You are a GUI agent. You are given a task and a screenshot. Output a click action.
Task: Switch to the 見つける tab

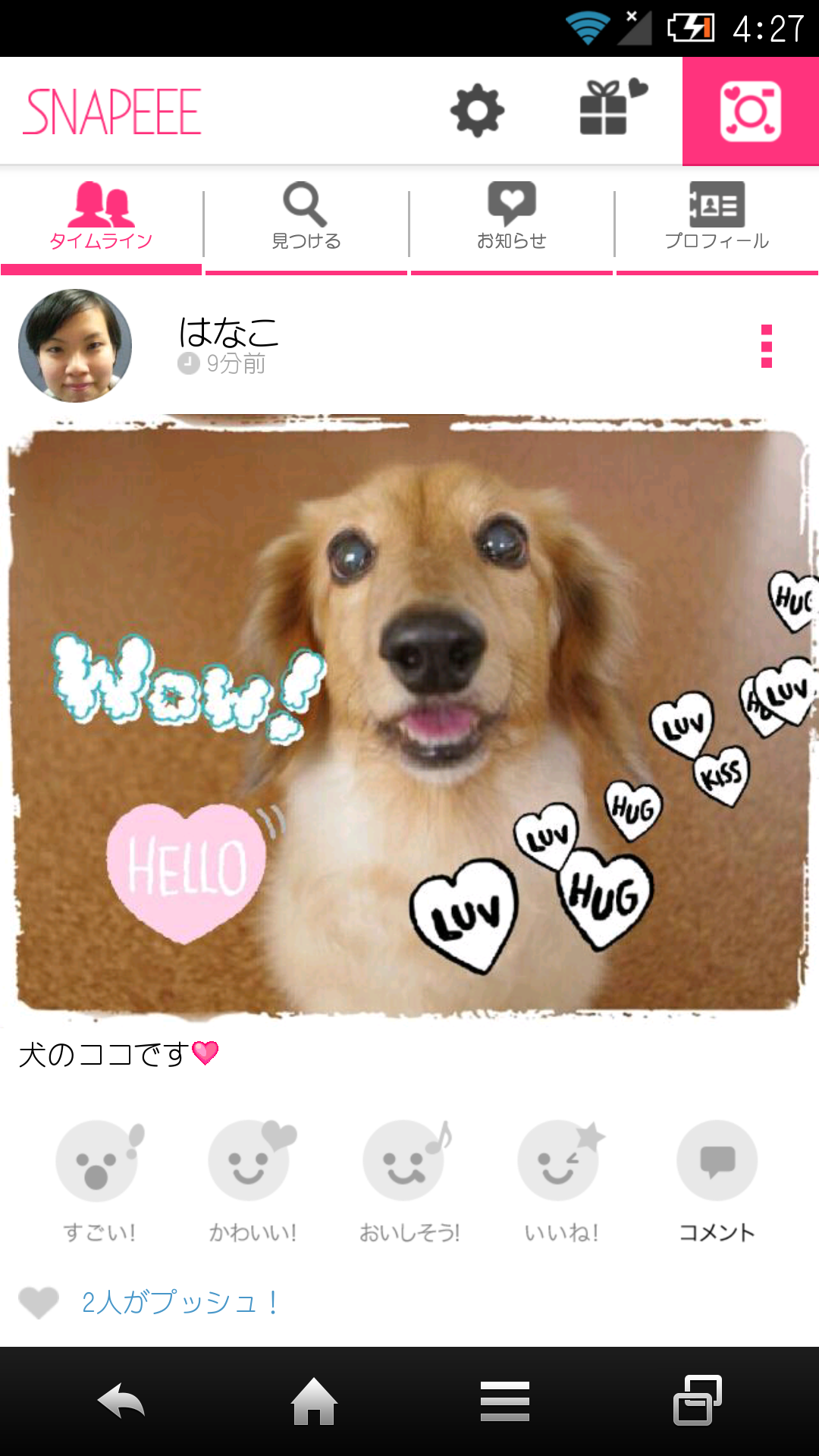point(306,218)
